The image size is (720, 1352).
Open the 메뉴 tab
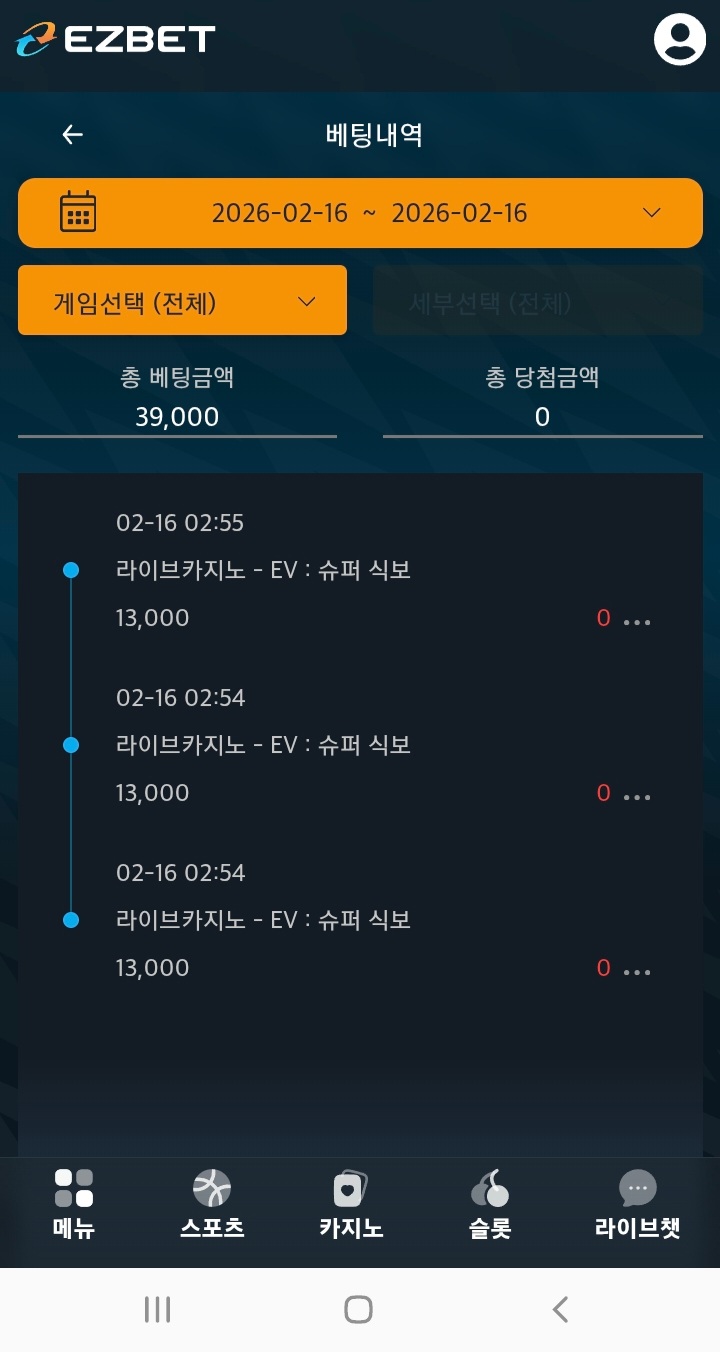(x=73, y=1204)
